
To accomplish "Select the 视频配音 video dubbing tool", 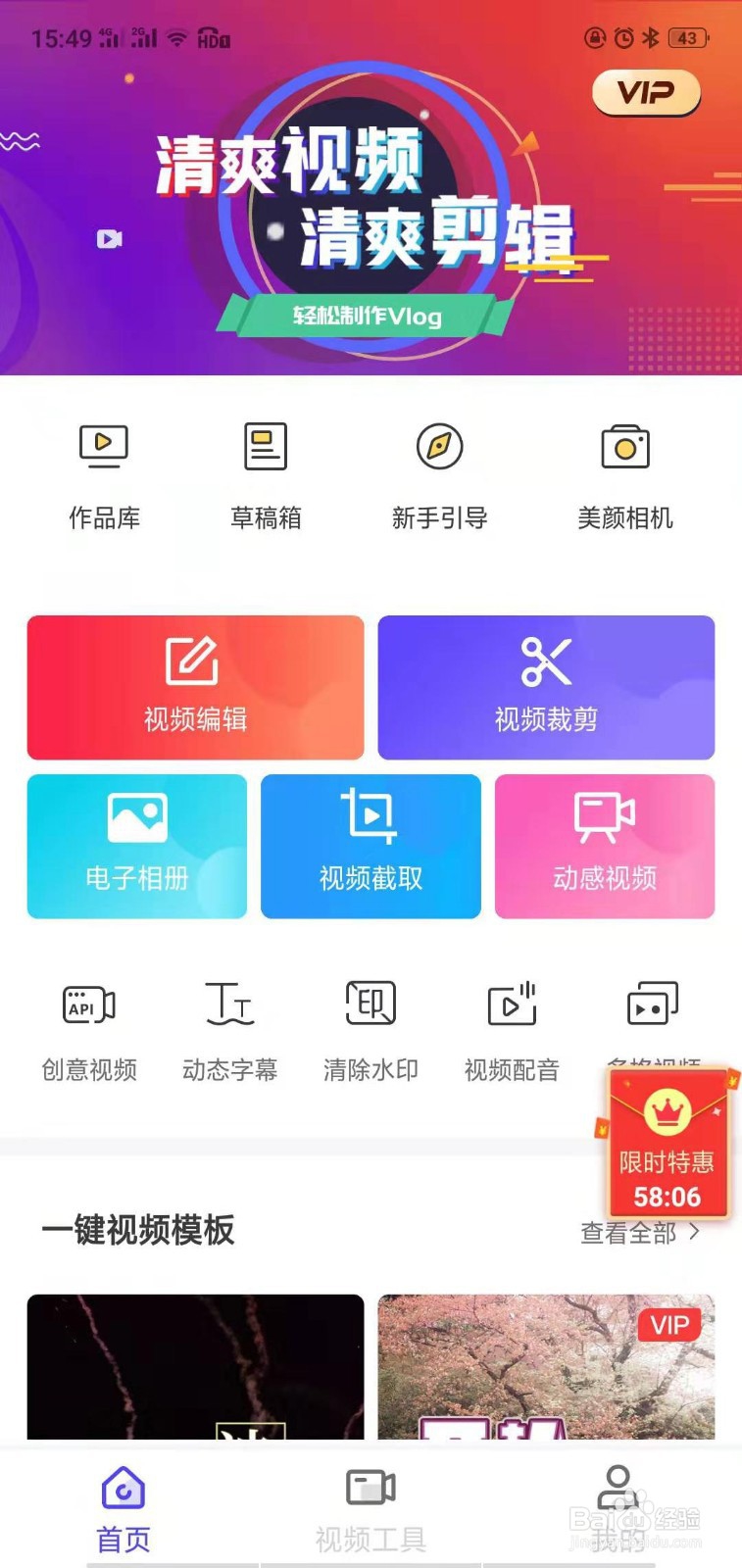I will click(x=511, y=1029).
